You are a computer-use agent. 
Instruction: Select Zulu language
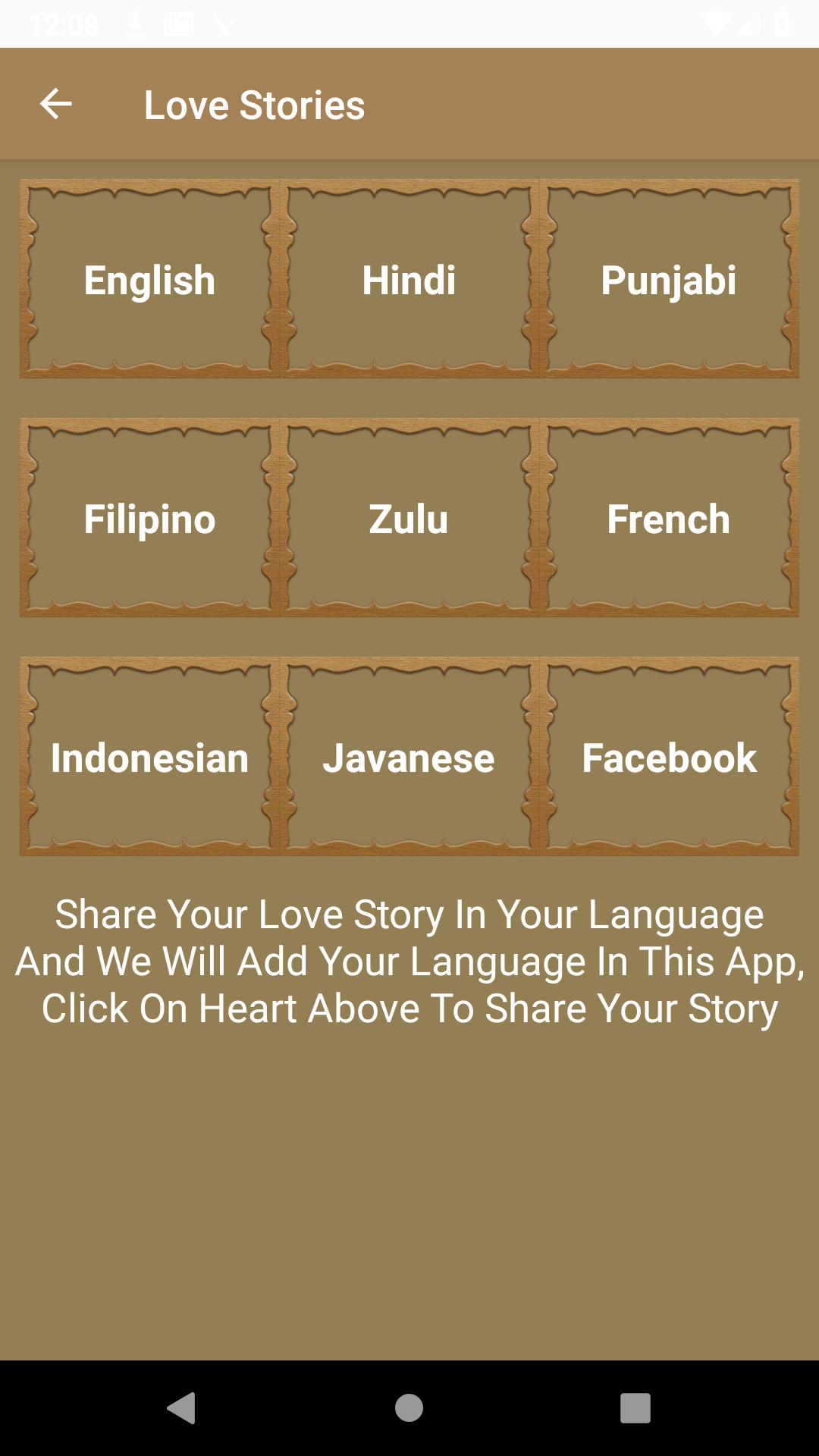[409, 518]
